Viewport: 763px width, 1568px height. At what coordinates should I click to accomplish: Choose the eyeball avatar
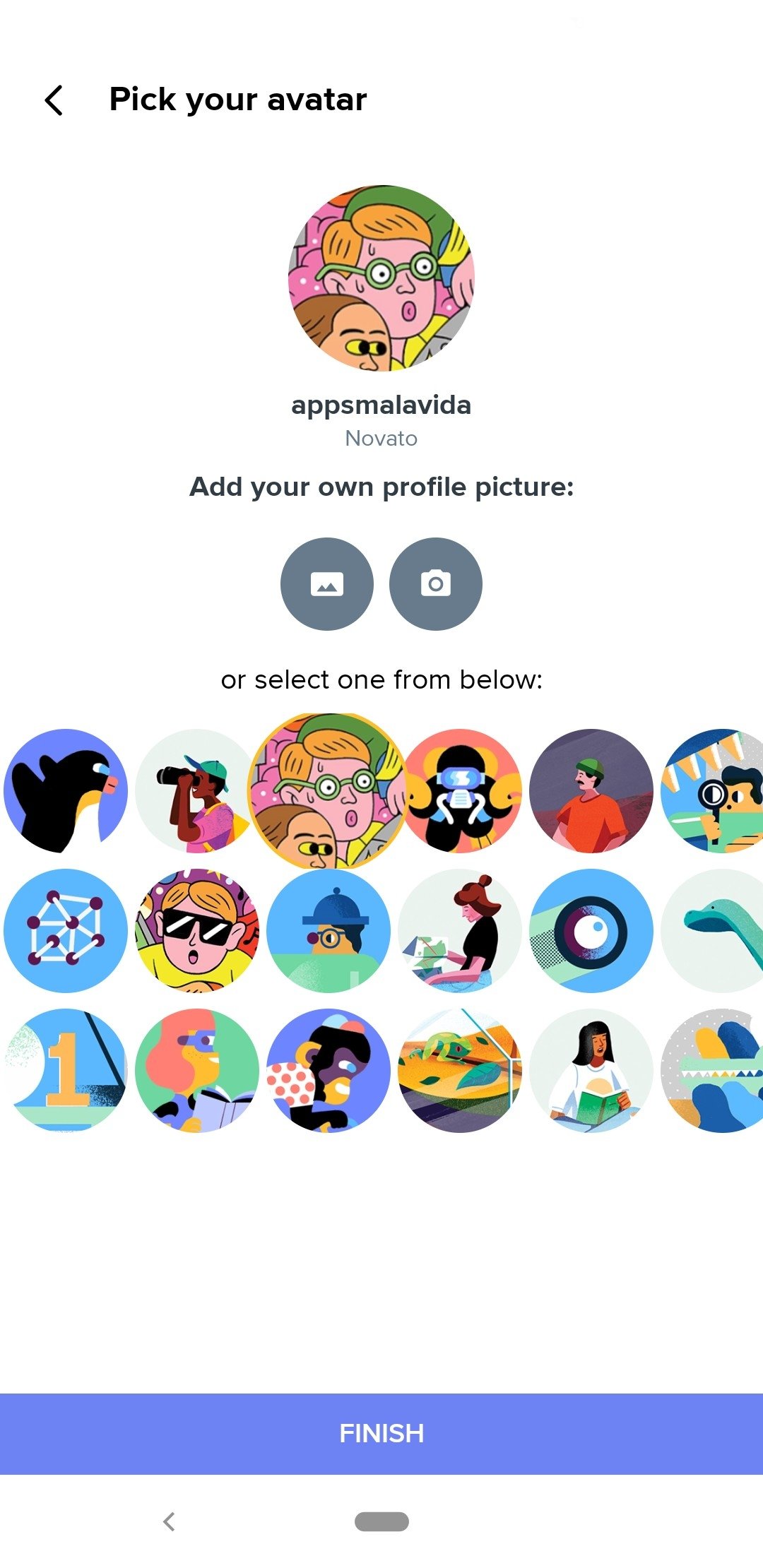[x=591, y=930]
